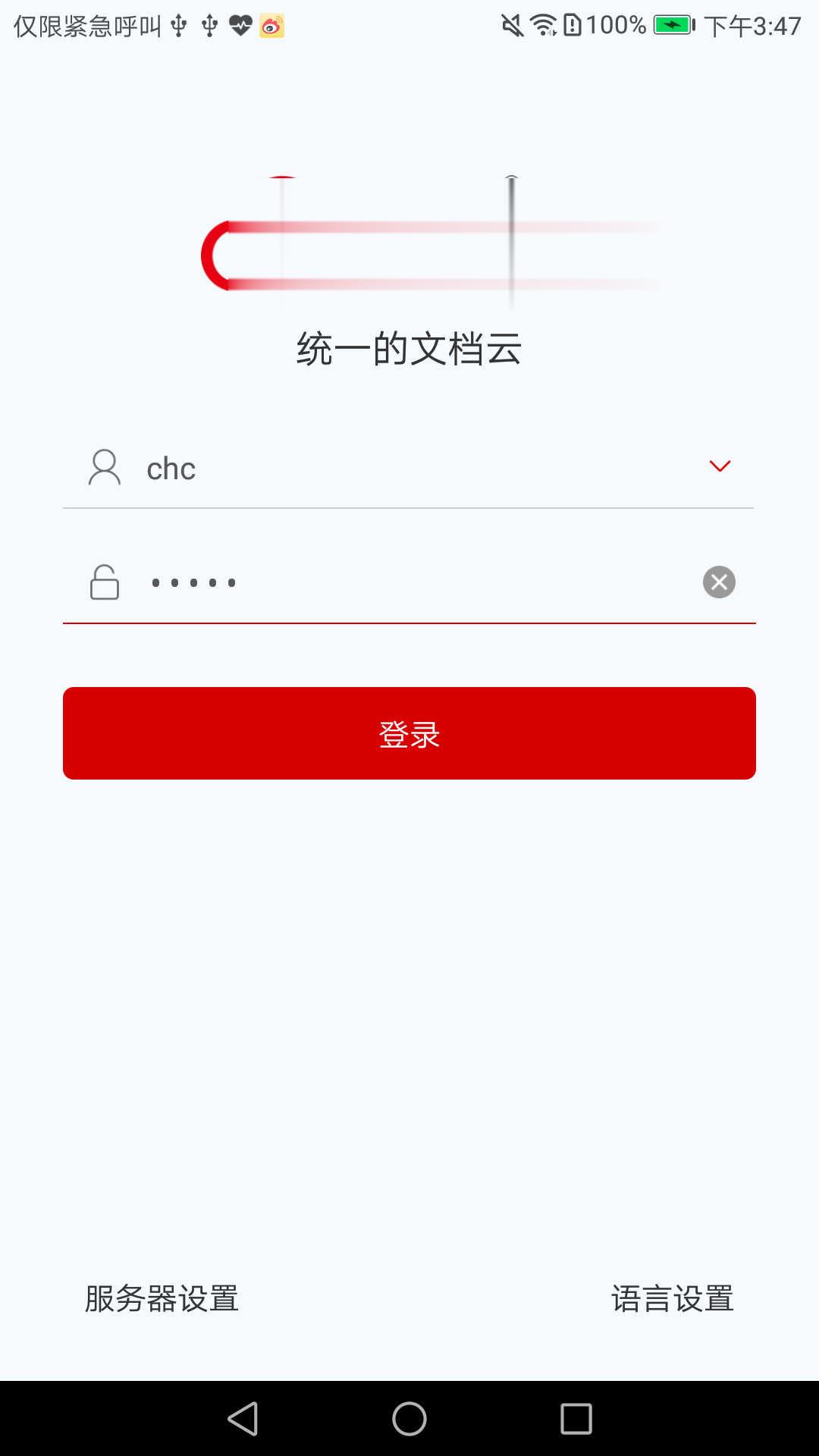Screen dimensions: 819x1456
Task: Go back with the system back button
Action: tap(243, 1419)
